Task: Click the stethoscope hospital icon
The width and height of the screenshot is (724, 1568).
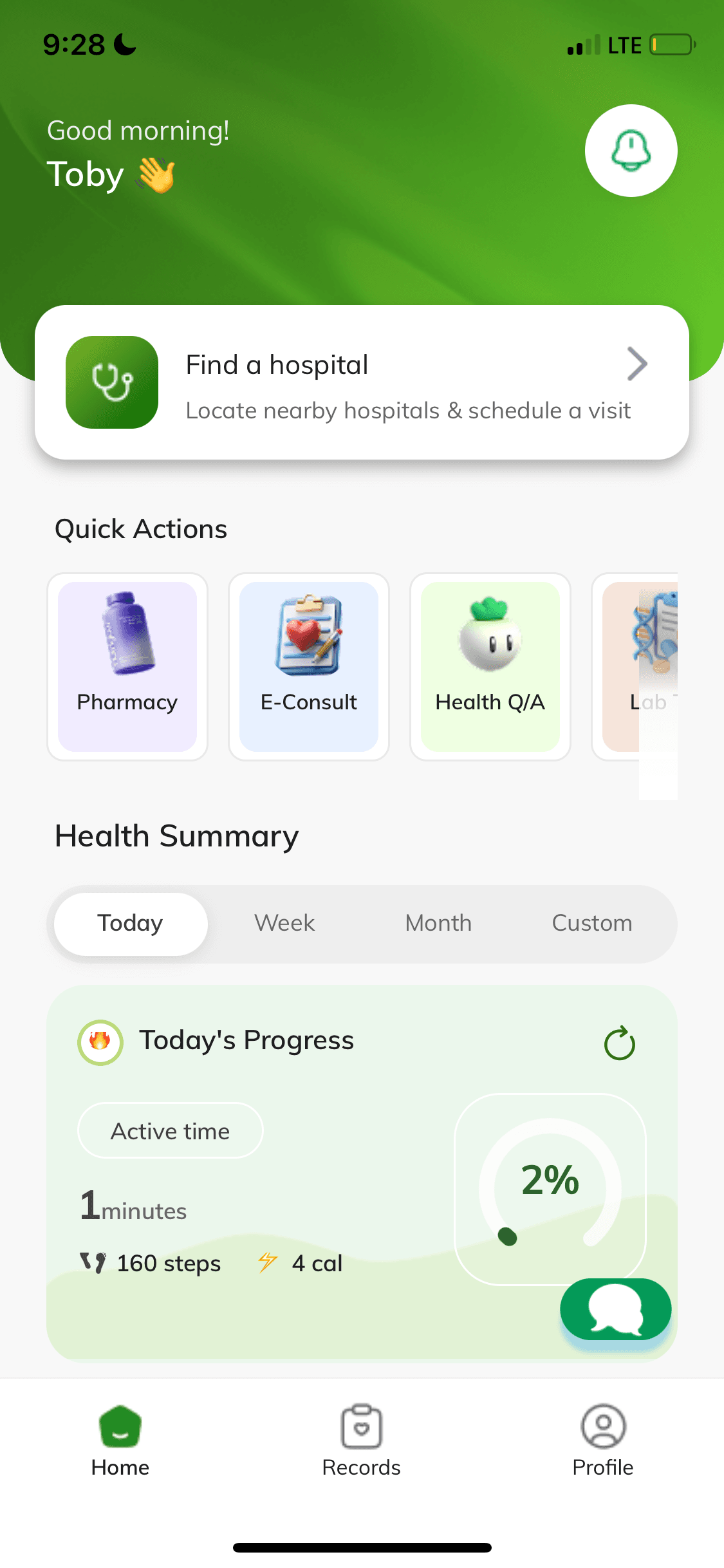Action: point(111,382)
